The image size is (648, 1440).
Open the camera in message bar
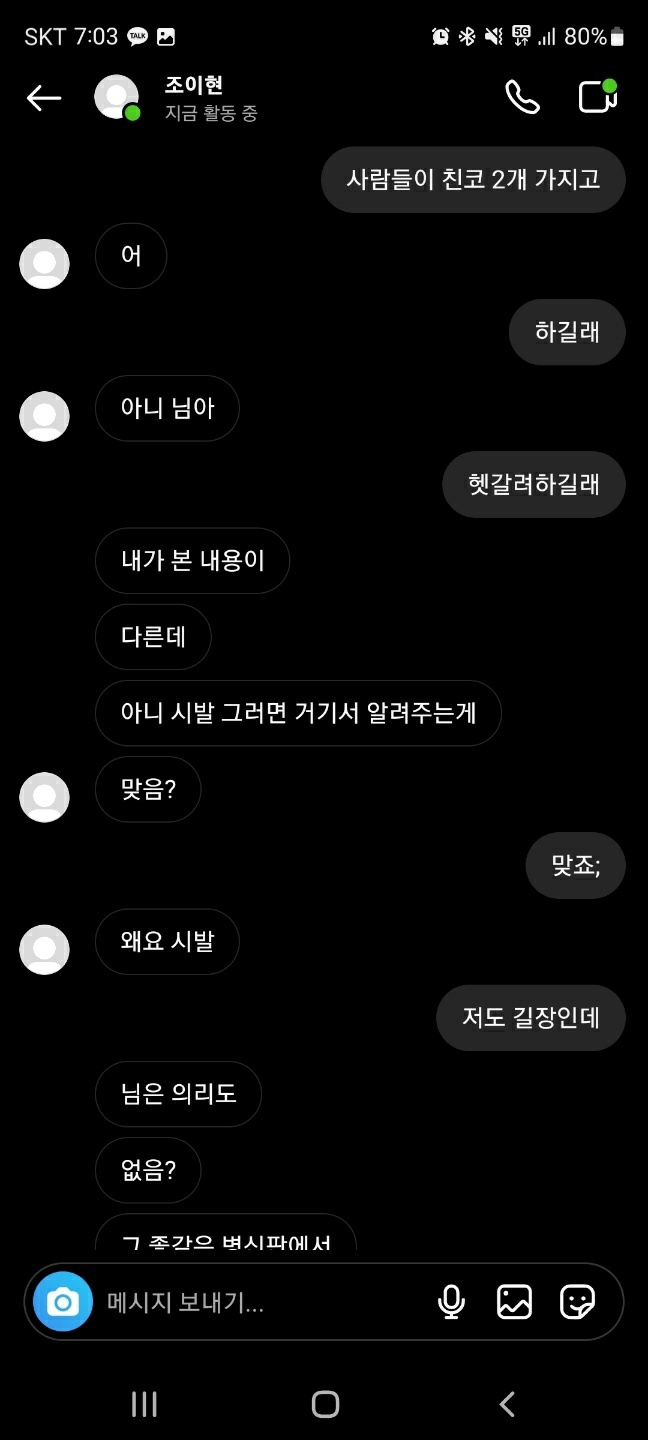(x=62, y=1302)
